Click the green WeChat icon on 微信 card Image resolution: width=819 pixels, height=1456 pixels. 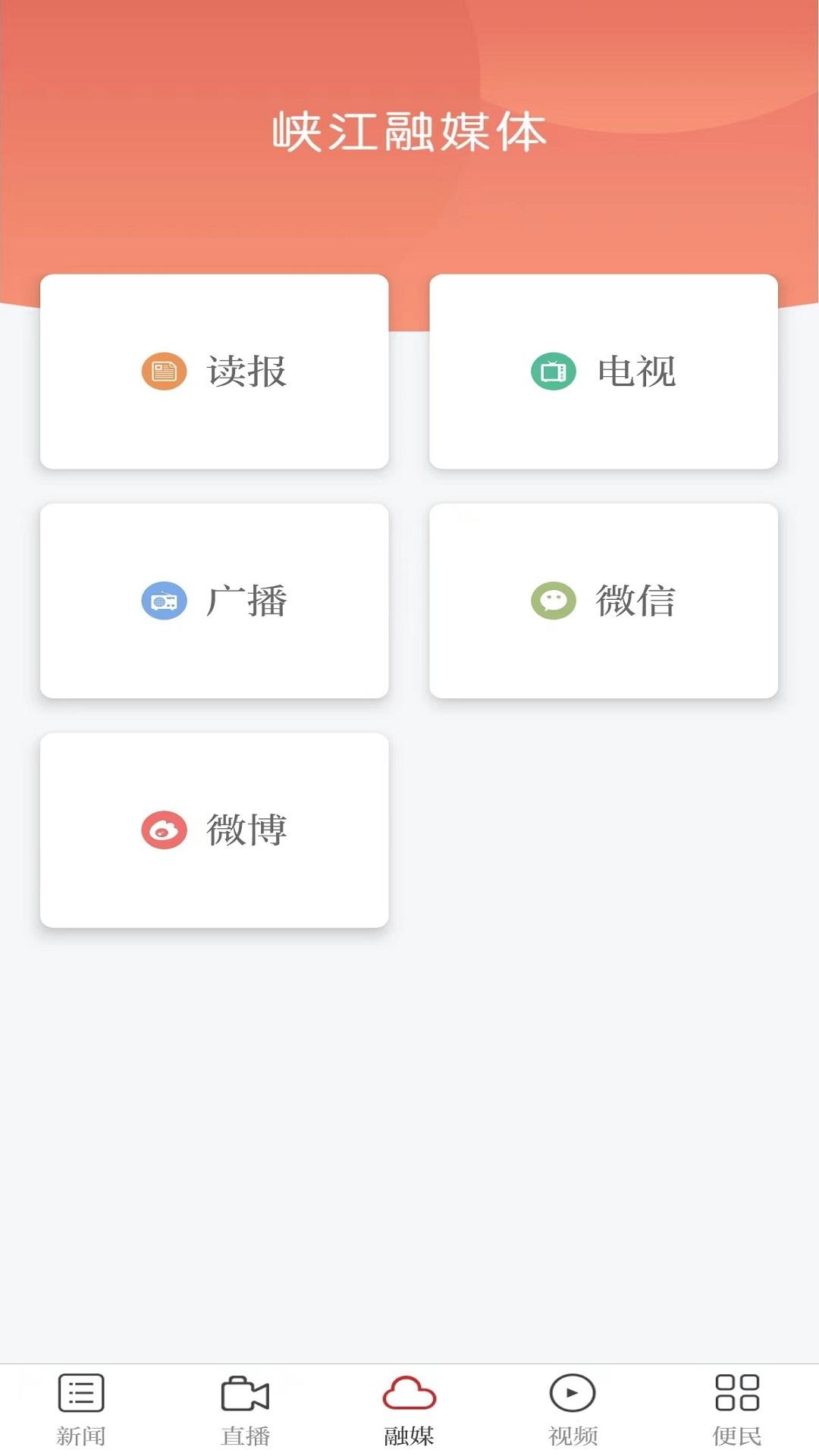click(x=554, y=601)
